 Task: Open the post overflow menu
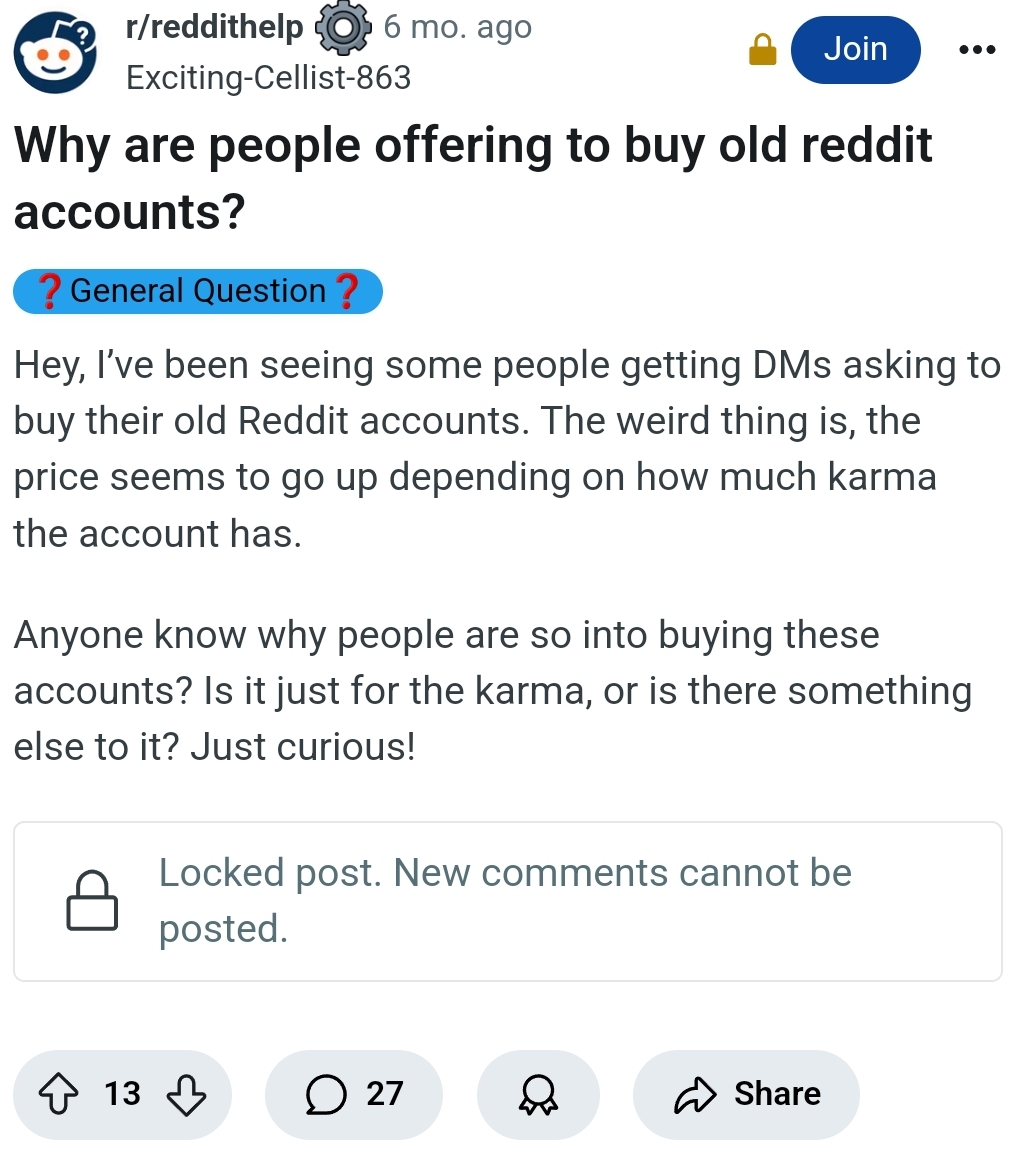click(x=976, y=50)
